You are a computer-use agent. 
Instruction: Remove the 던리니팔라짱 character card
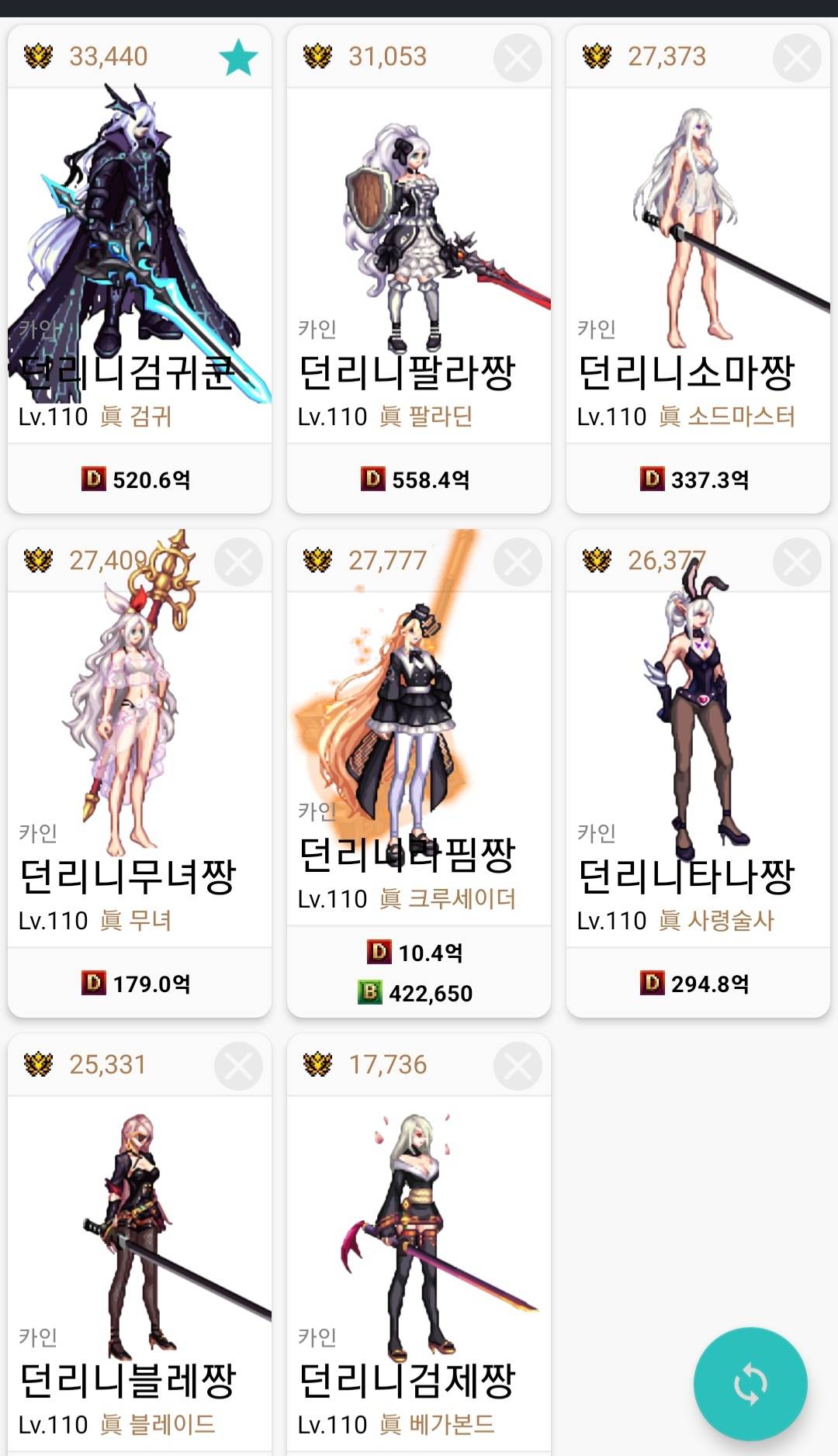click(x=518, y=57)
